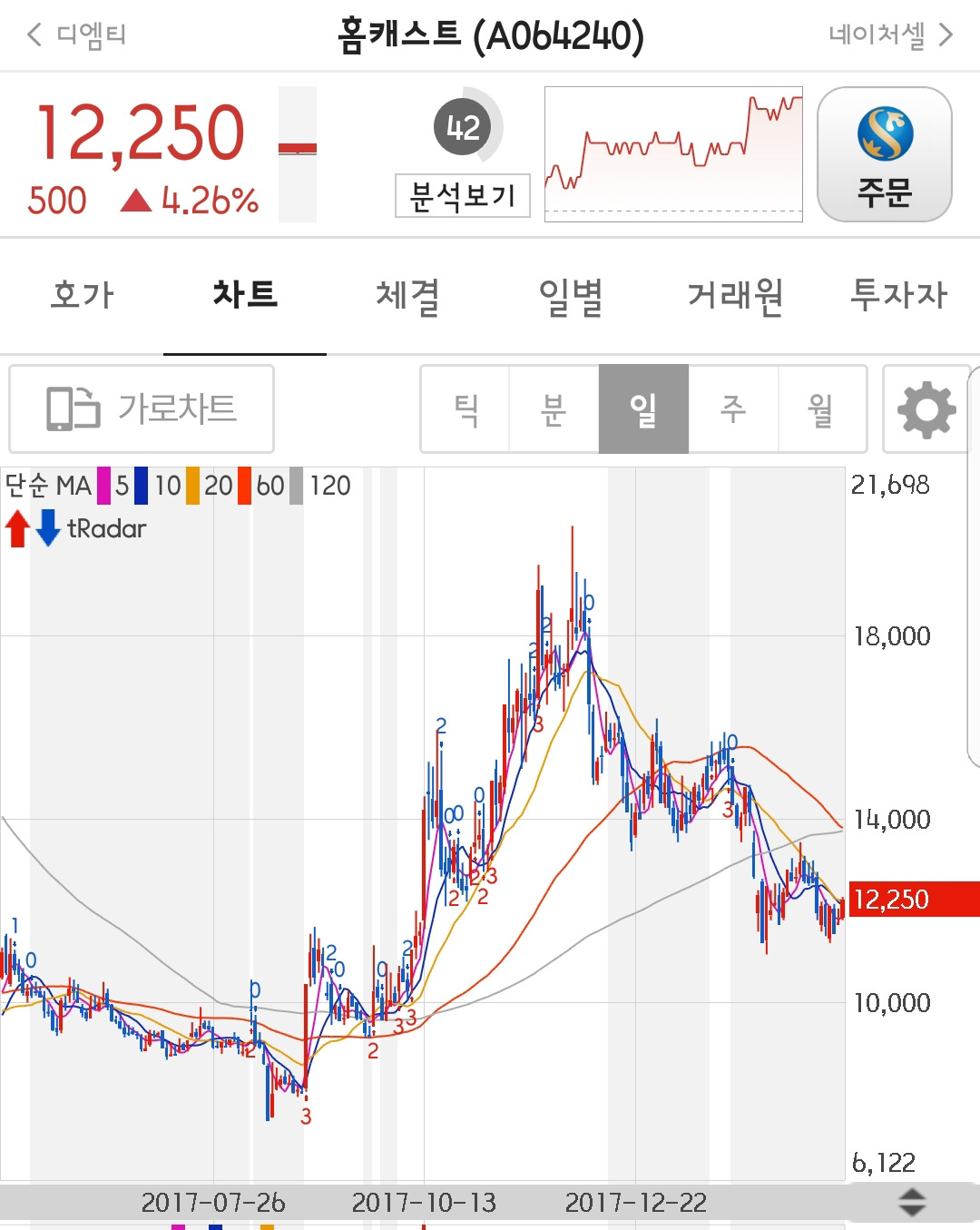Select the 주 weekly chart interval
The height and width of the screenshot is (1230, 980).
click(733, 408)
